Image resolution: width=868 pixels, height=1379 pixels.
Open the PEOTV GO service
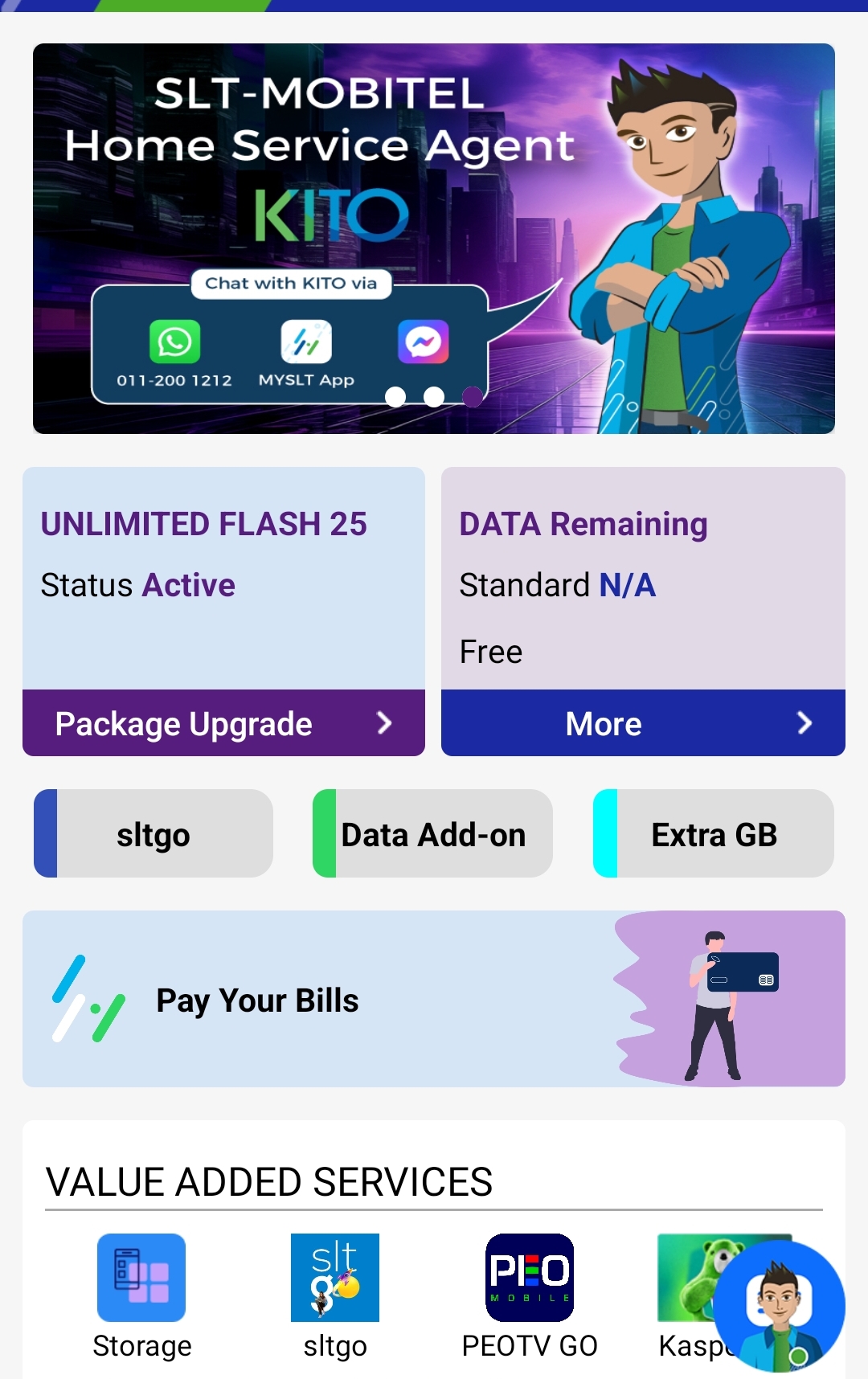pyautogui.click(x=530, y=1296)
